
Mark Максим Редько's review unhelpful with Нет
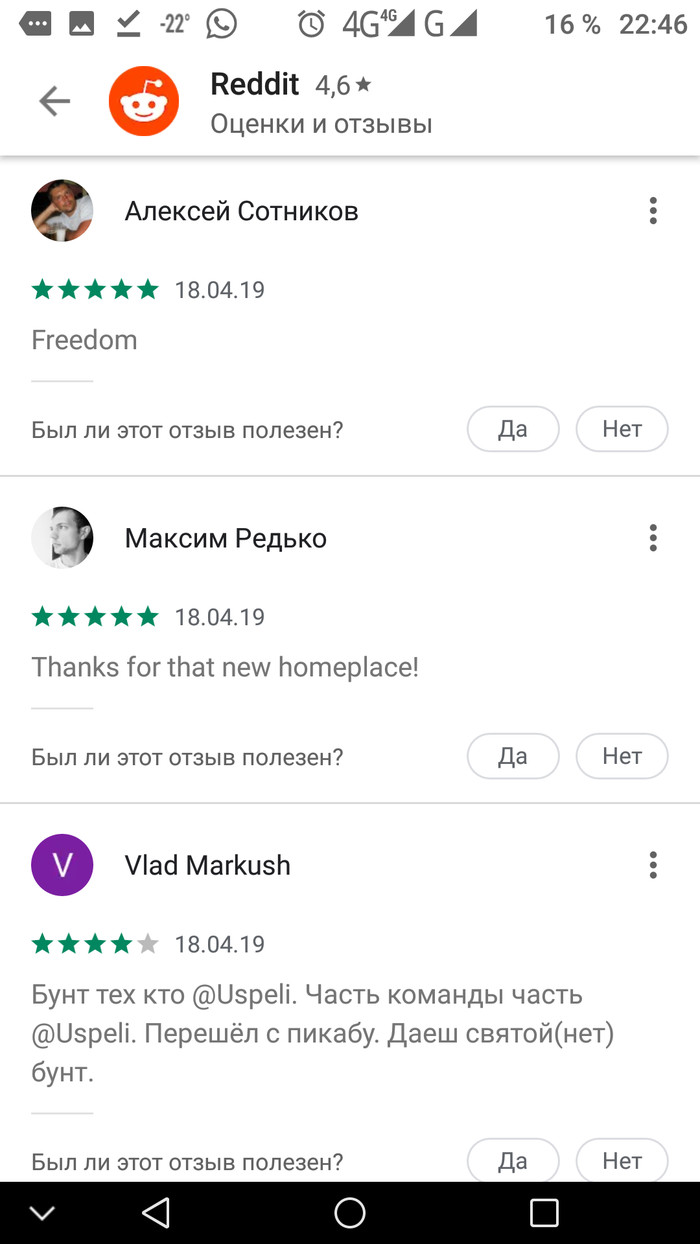pyautogui.click(x=621, y=757)
